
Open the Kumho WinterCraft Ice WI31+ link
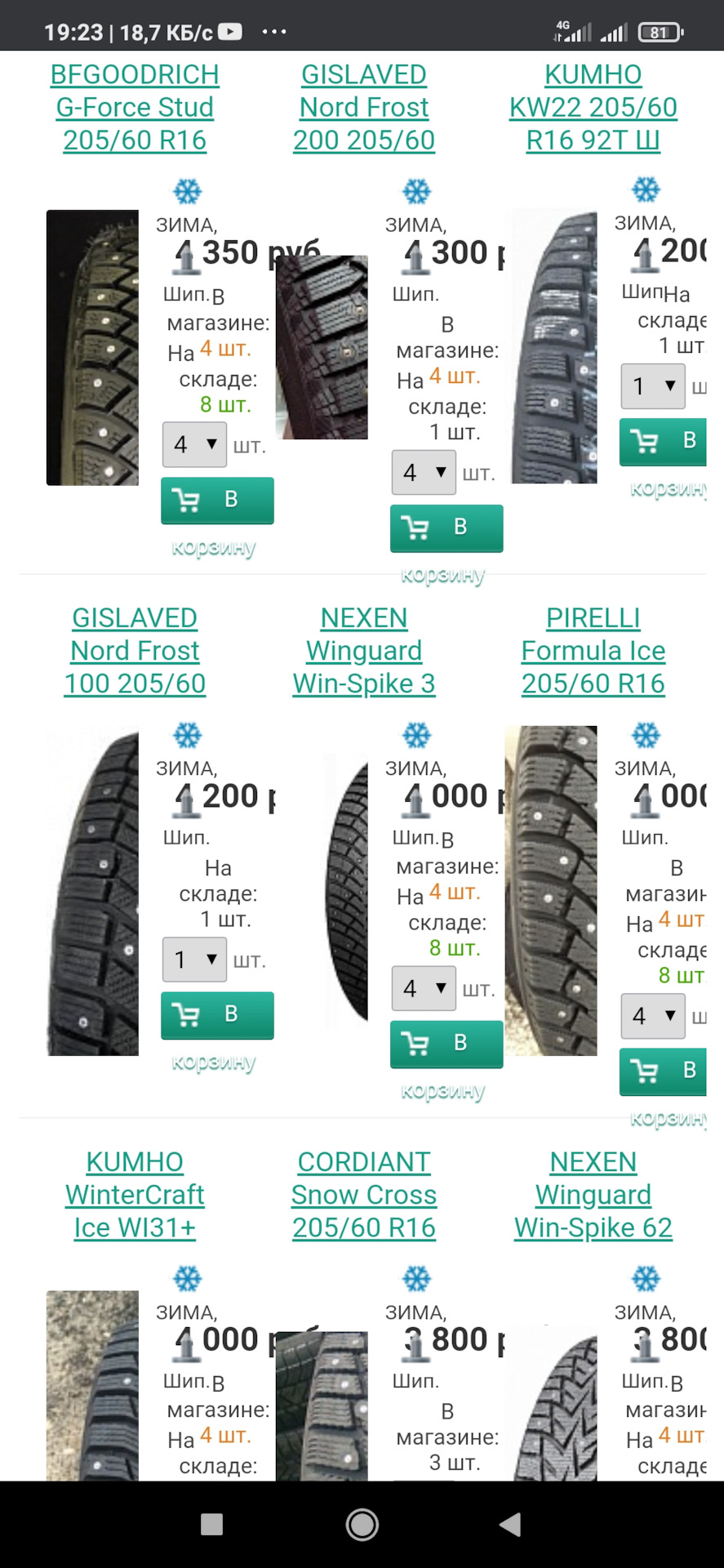click(x=135, y=1195)
